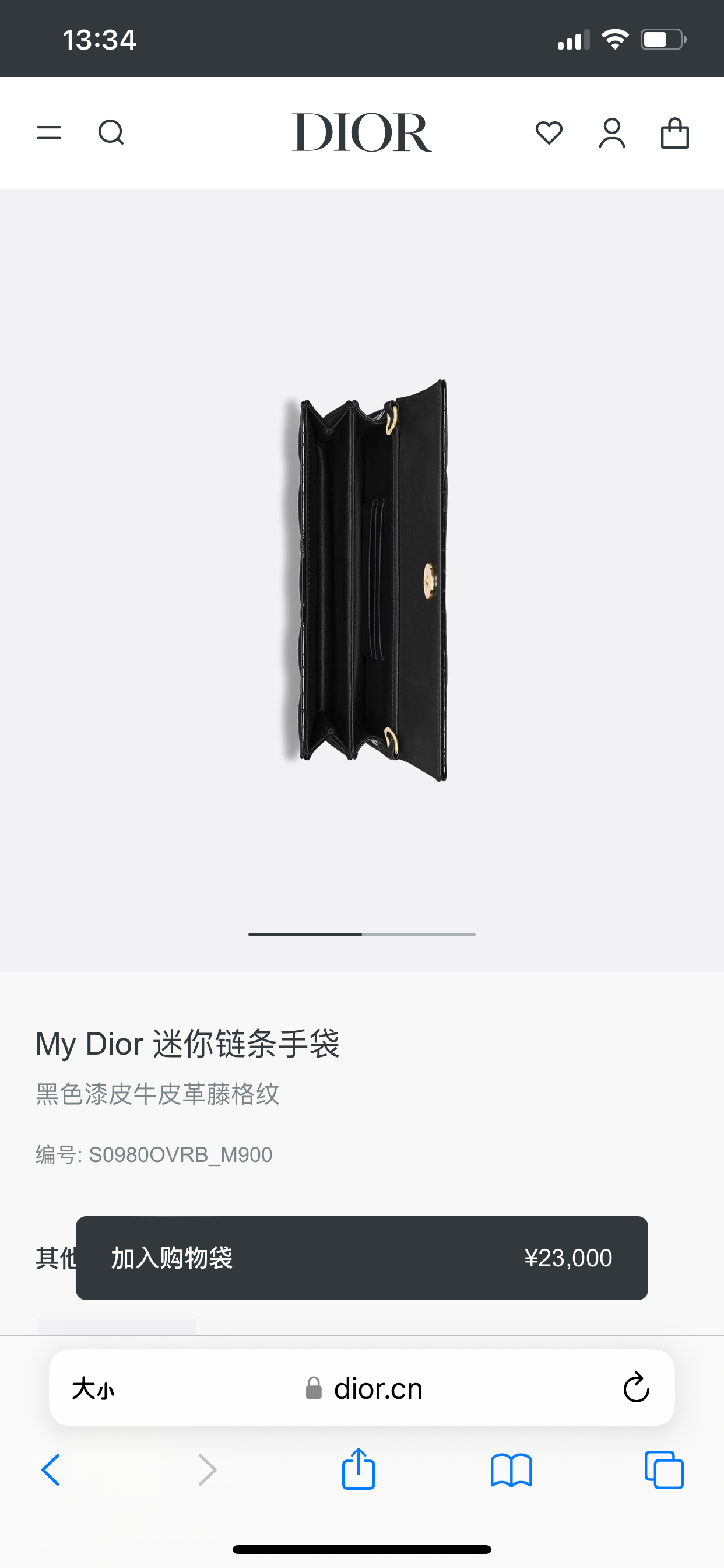Open the wishlist heart icon
Screen dimensions: 724x1568
(x=549, y=132)
